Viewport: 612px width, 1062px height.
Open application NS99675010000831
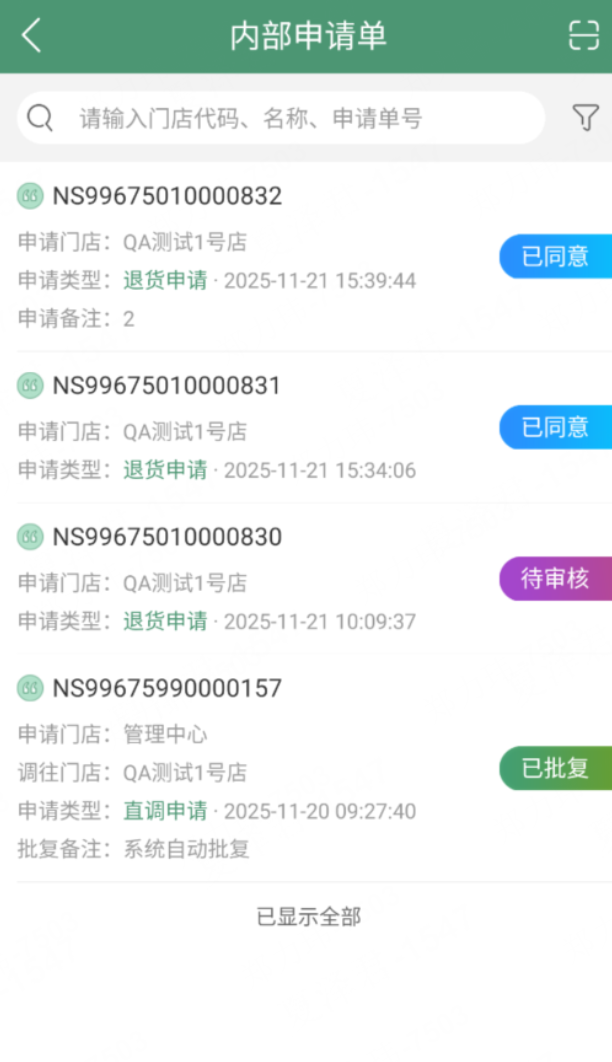coord(167,386)
